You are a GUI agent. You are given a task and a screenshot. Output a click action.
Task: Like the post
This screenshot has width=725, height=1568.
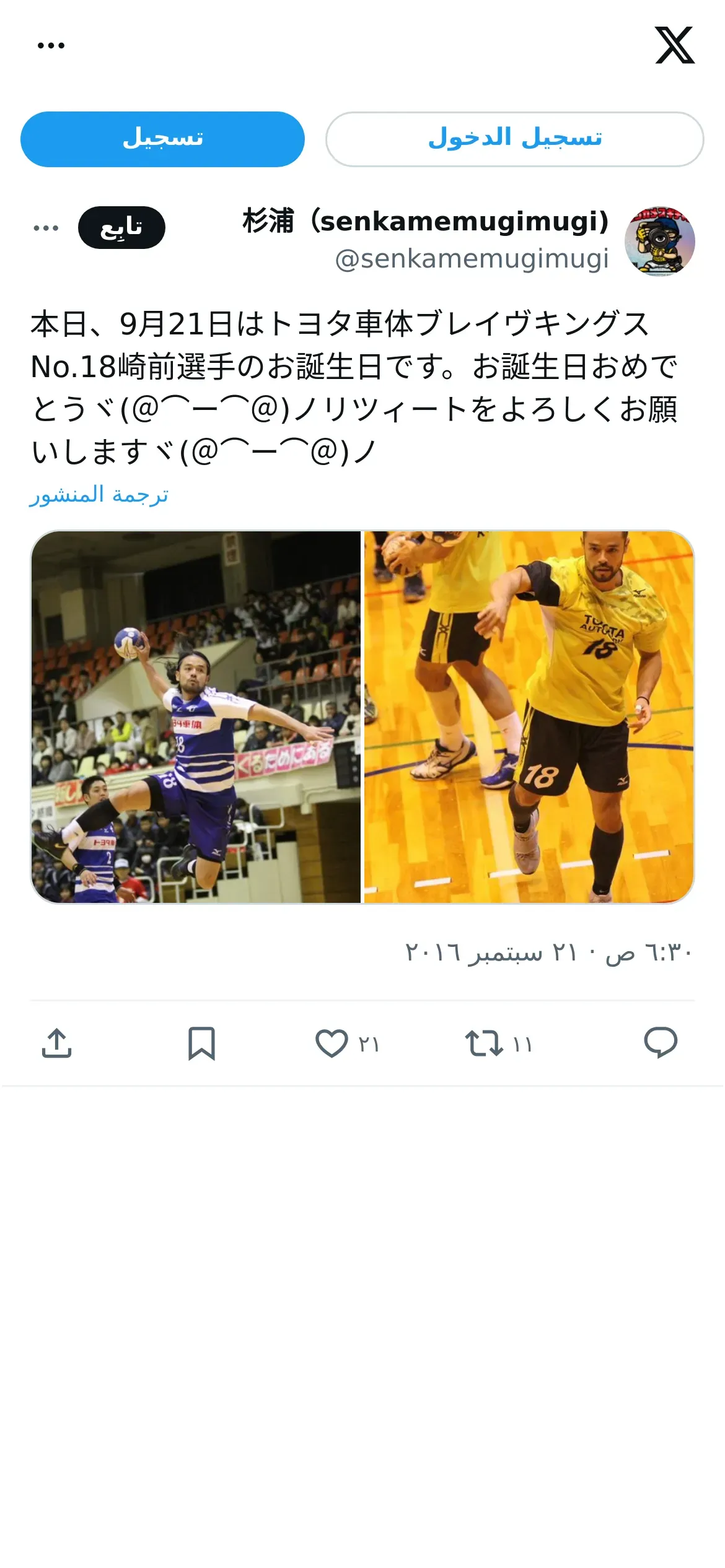pos(332,1043)
